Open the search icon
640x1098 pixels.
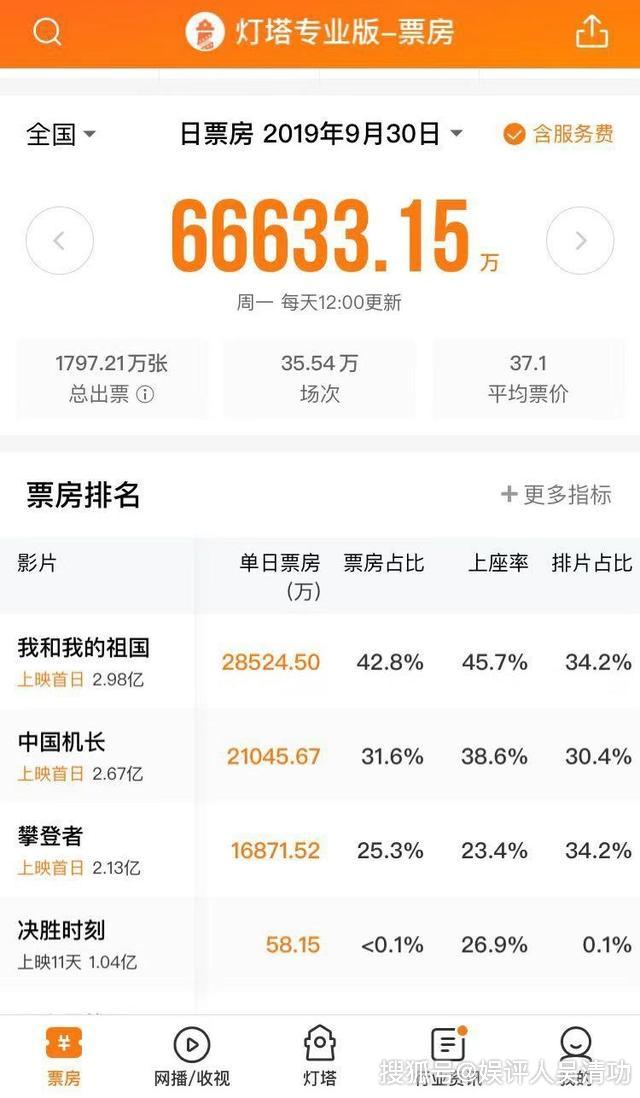(x=47, y=32)
